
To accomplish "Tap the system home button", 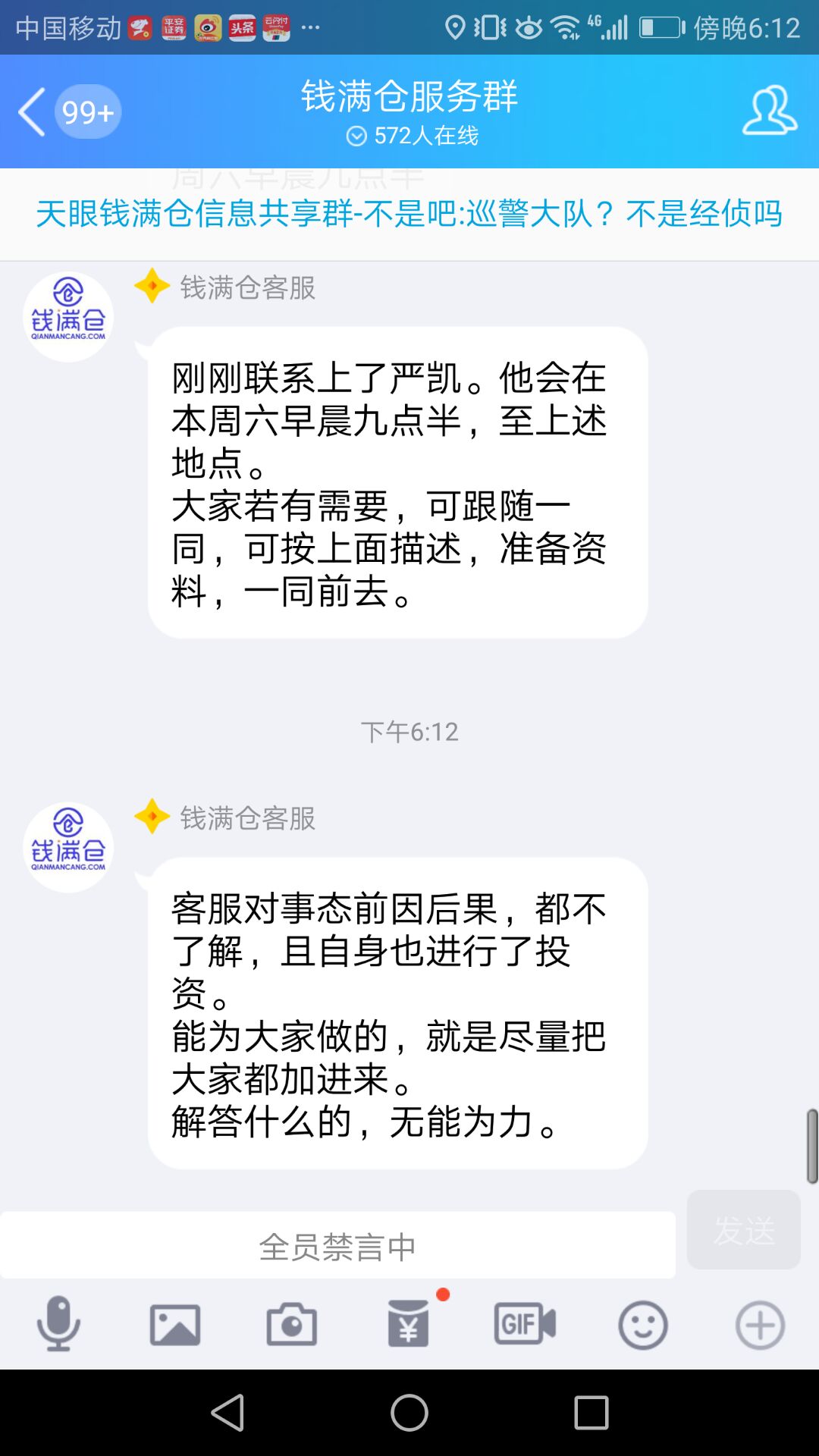I will (x=409, y=1413).
